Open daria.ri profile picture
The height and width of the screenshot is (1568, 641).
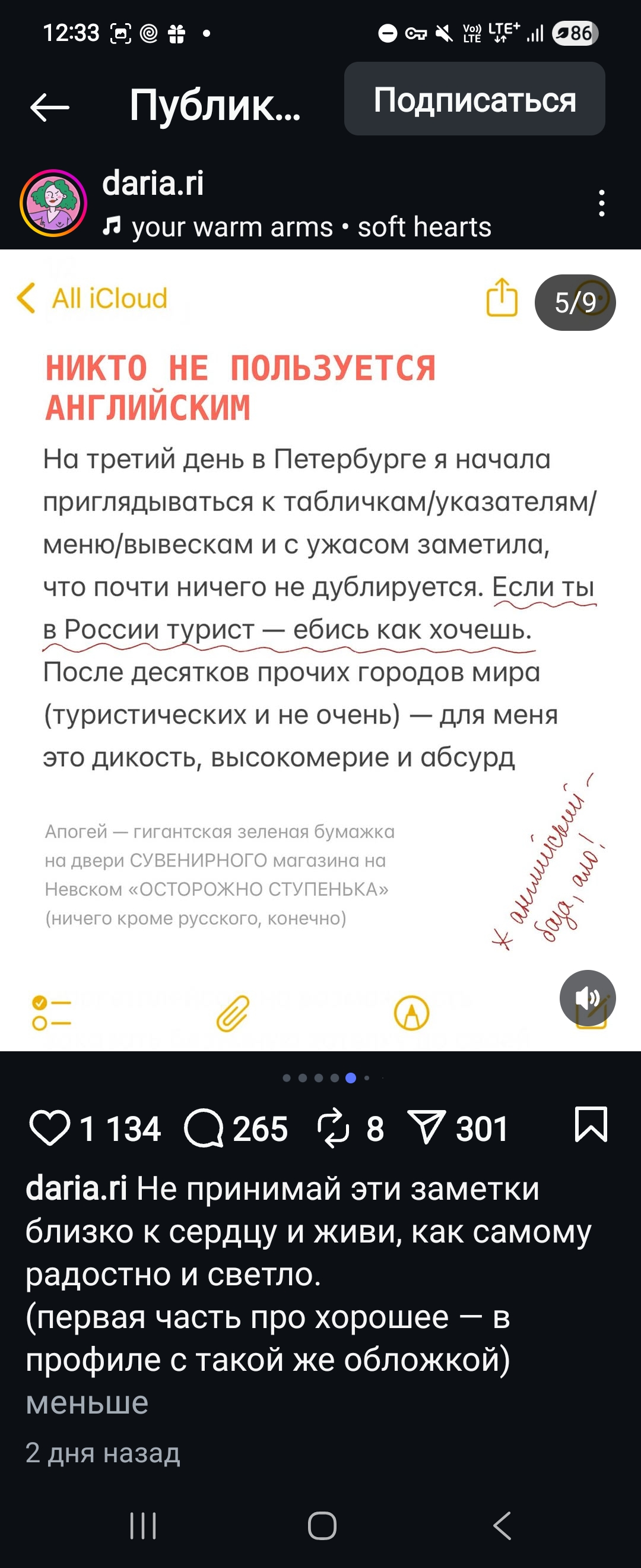[x=53, y=203]
